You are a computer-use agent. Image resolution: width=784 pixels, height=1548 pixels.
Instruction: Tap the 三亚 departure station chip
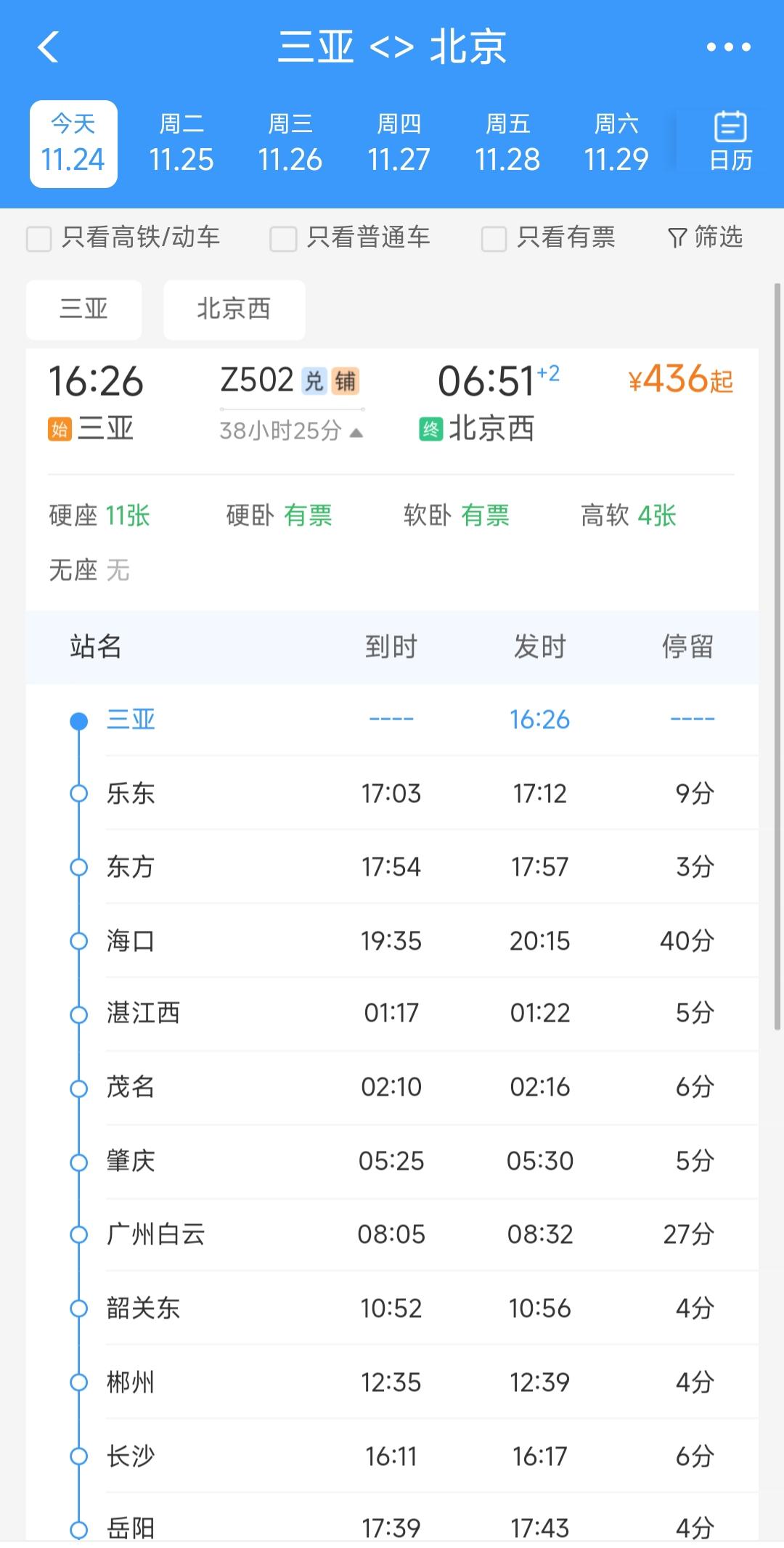pyautogui.click(x=83, y=309)
